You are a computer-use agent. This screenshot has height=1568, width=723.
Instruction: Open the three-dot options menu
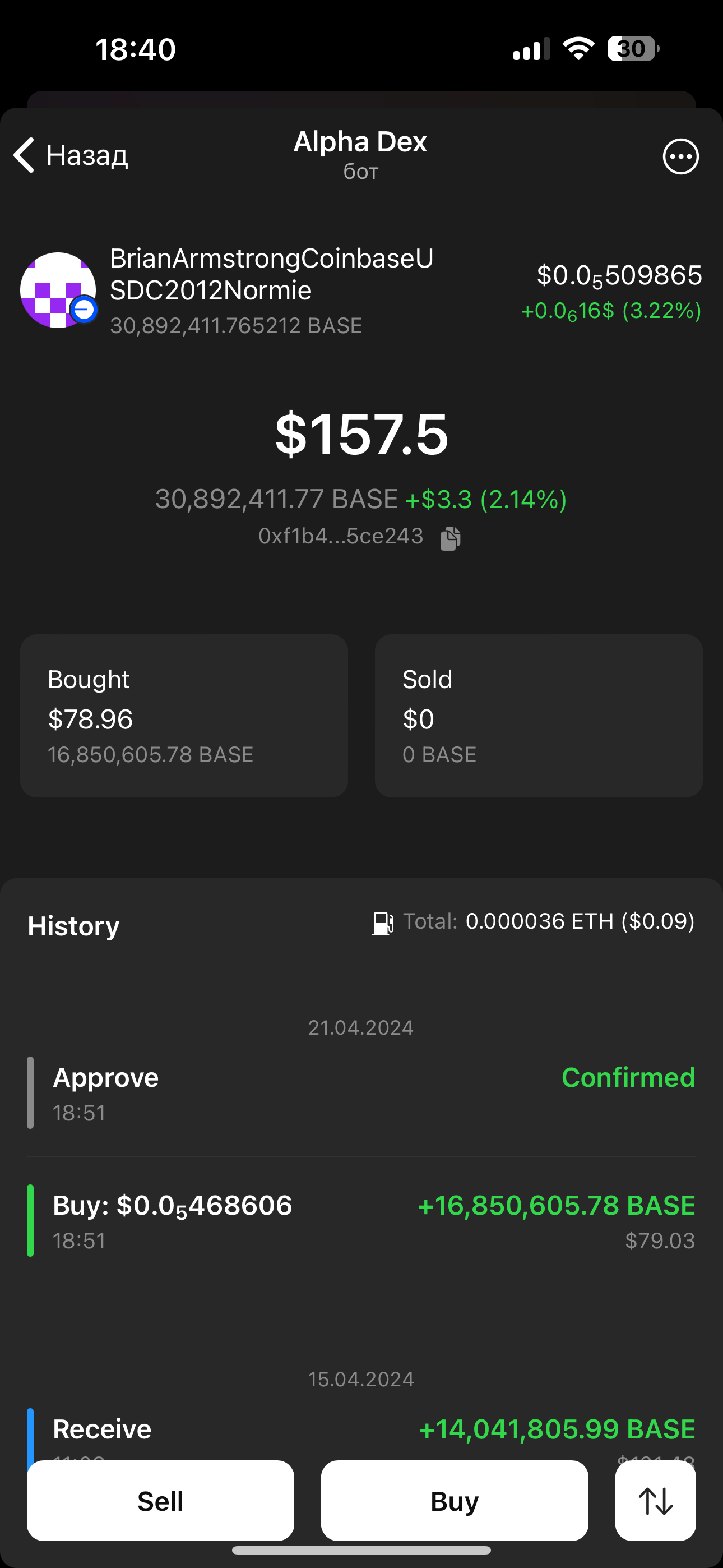click(680, 156)
